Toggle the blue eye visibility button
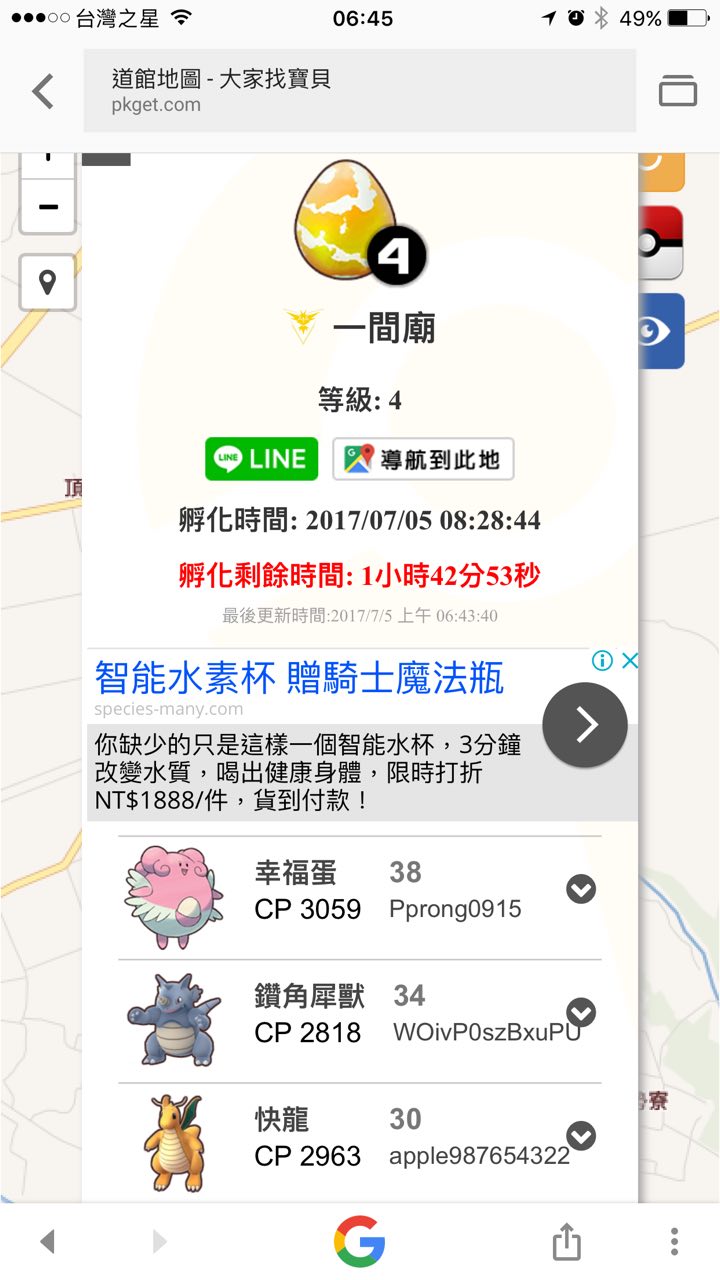 tap(662, 331)
